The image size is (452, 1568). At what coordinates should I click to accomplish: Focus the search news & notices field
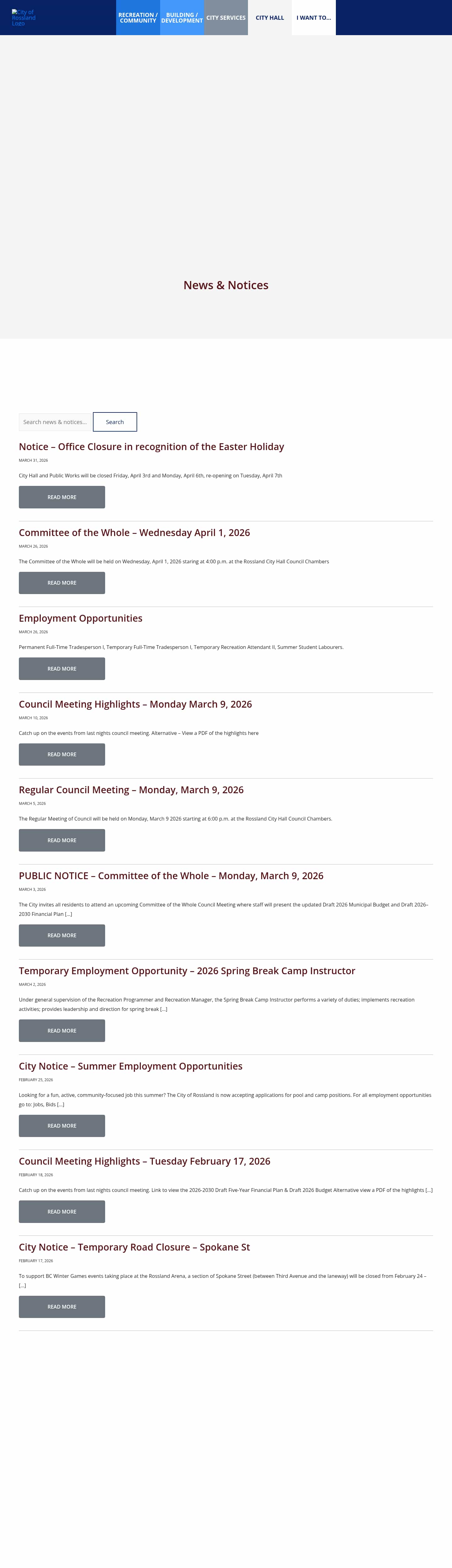coord(55,422)
